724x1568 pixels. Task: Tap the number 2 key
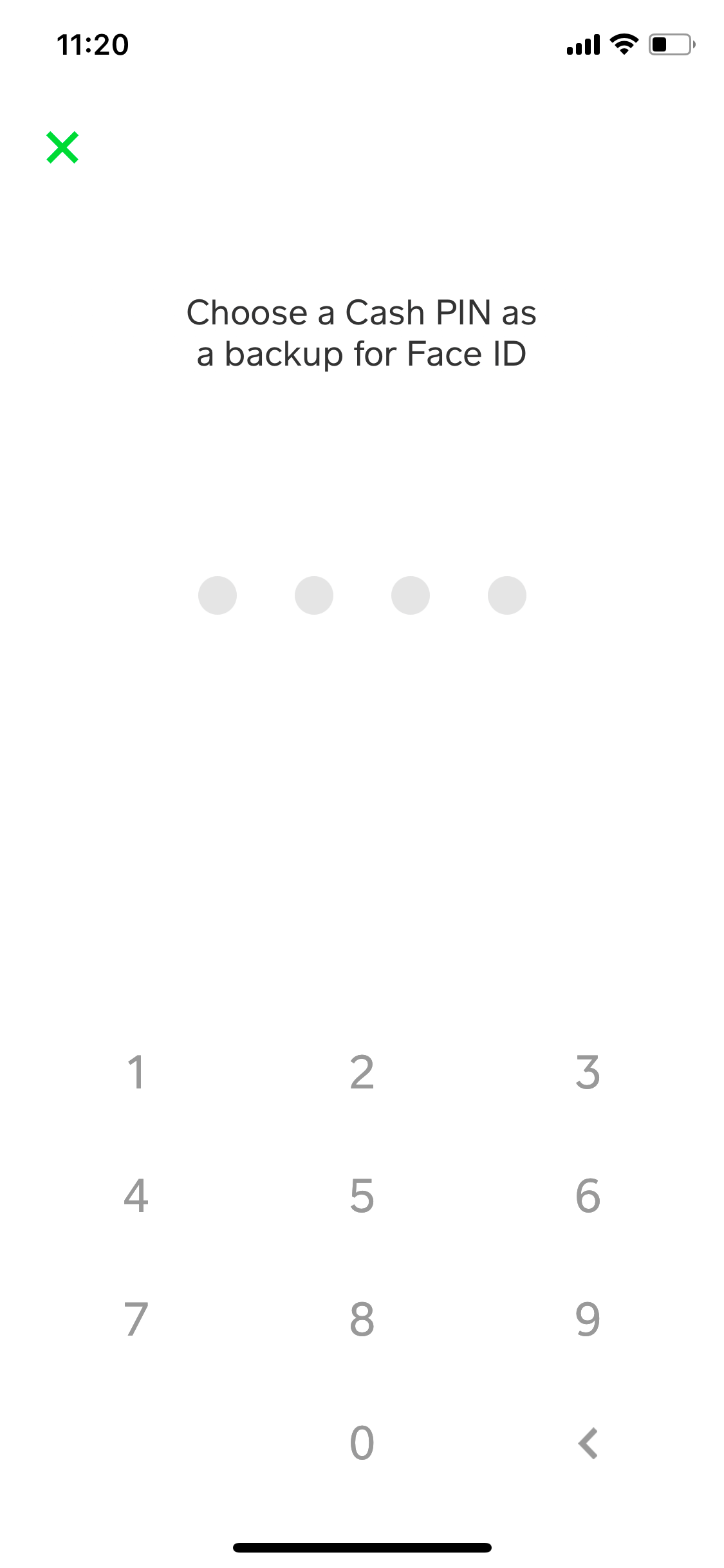coord(362,1072)
